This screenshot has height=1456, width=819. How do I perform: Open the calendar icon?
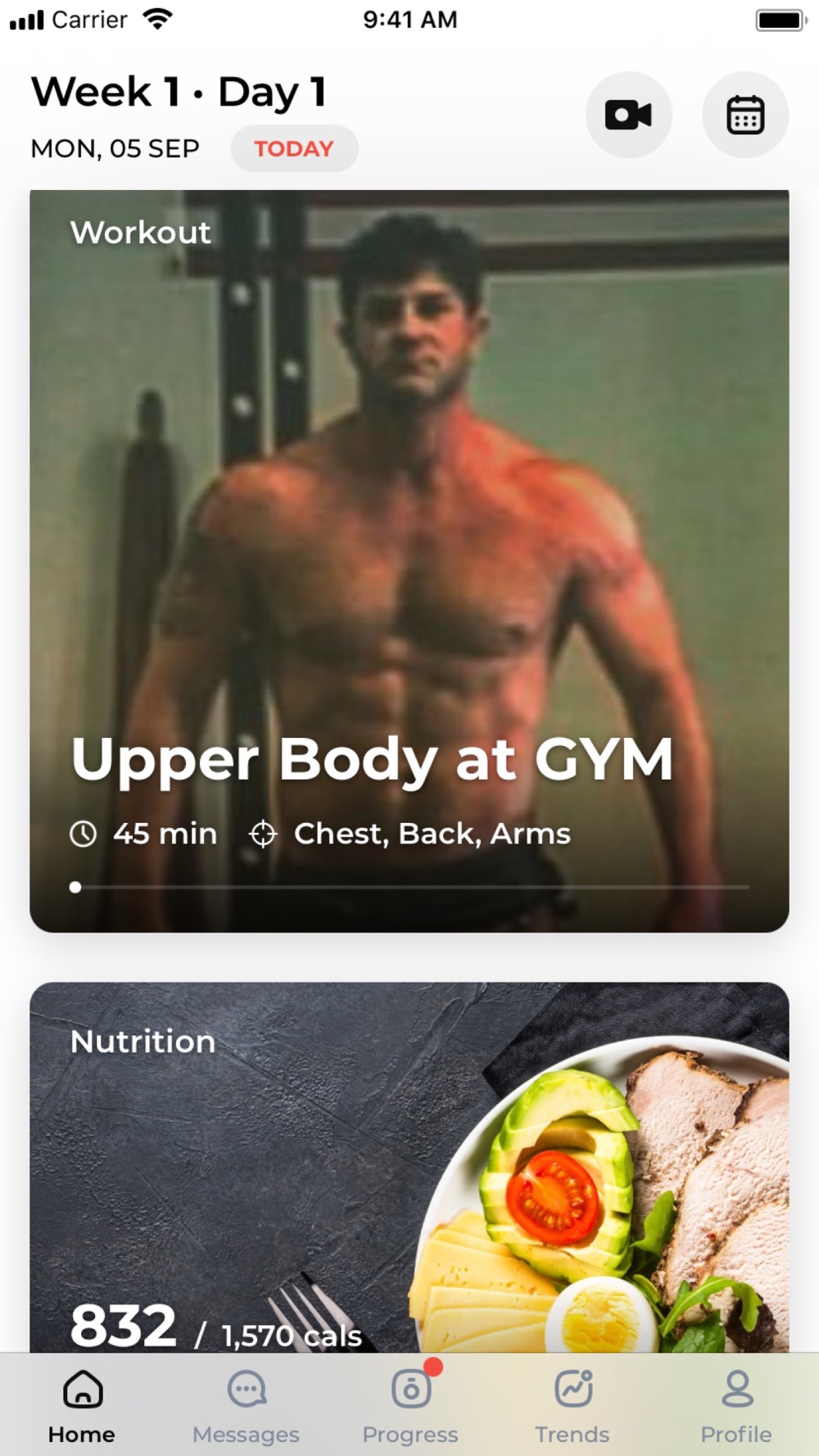[x=745, y=115]
